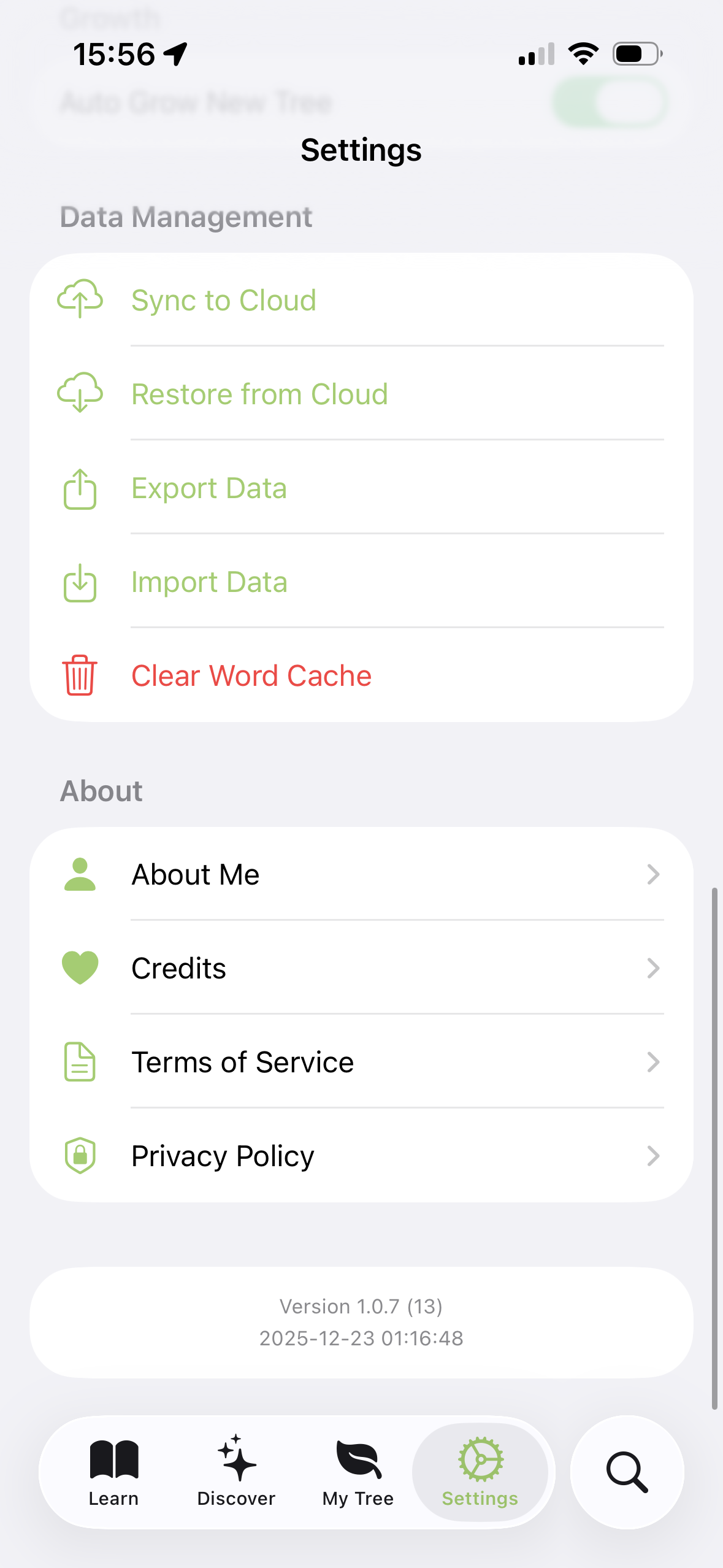Image resolution: width=723 pixels, height=1568 pixels.
Task: Select the Settings tab
Action: 480,1472
